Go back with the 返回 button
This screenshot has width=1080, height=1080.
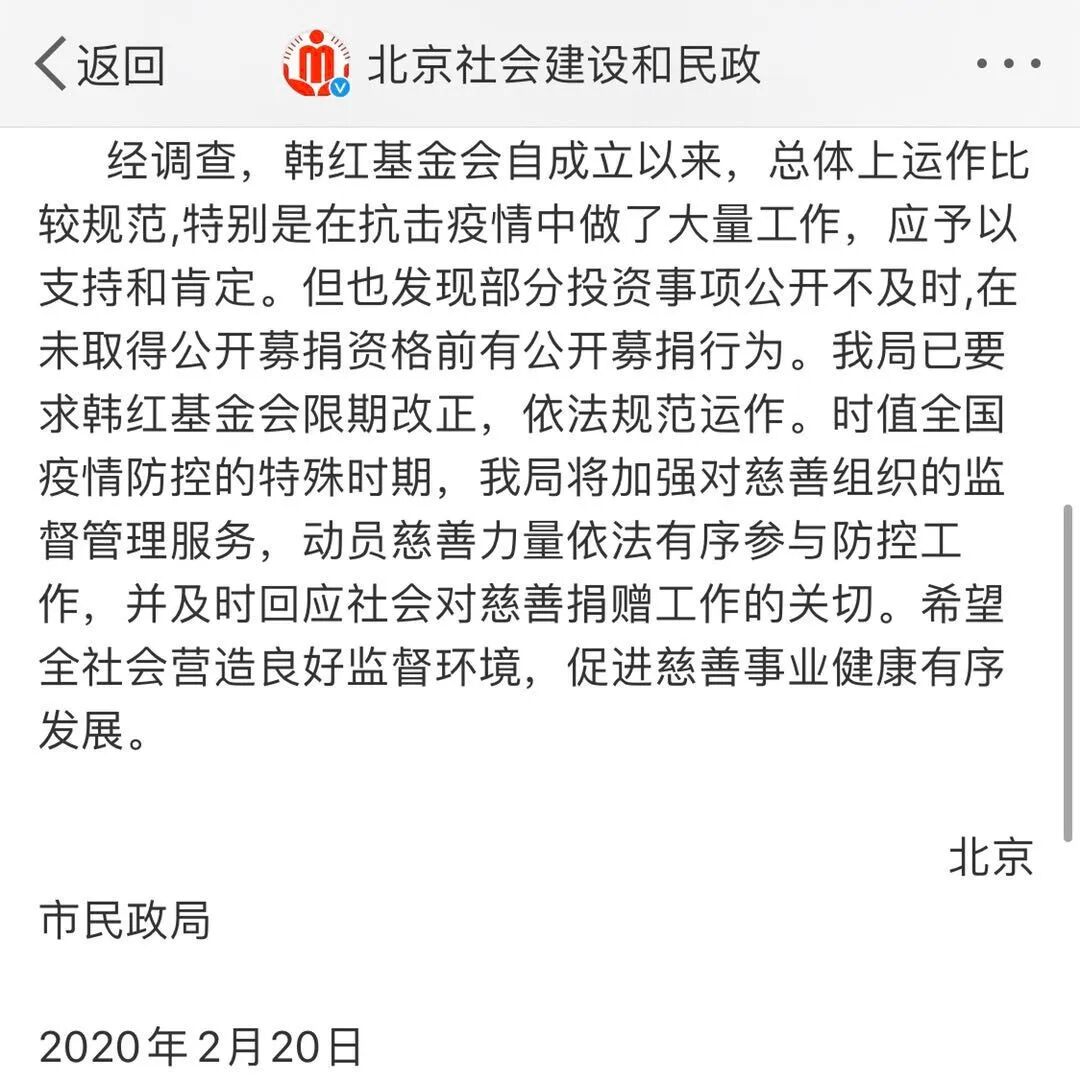tap(100, 64)
